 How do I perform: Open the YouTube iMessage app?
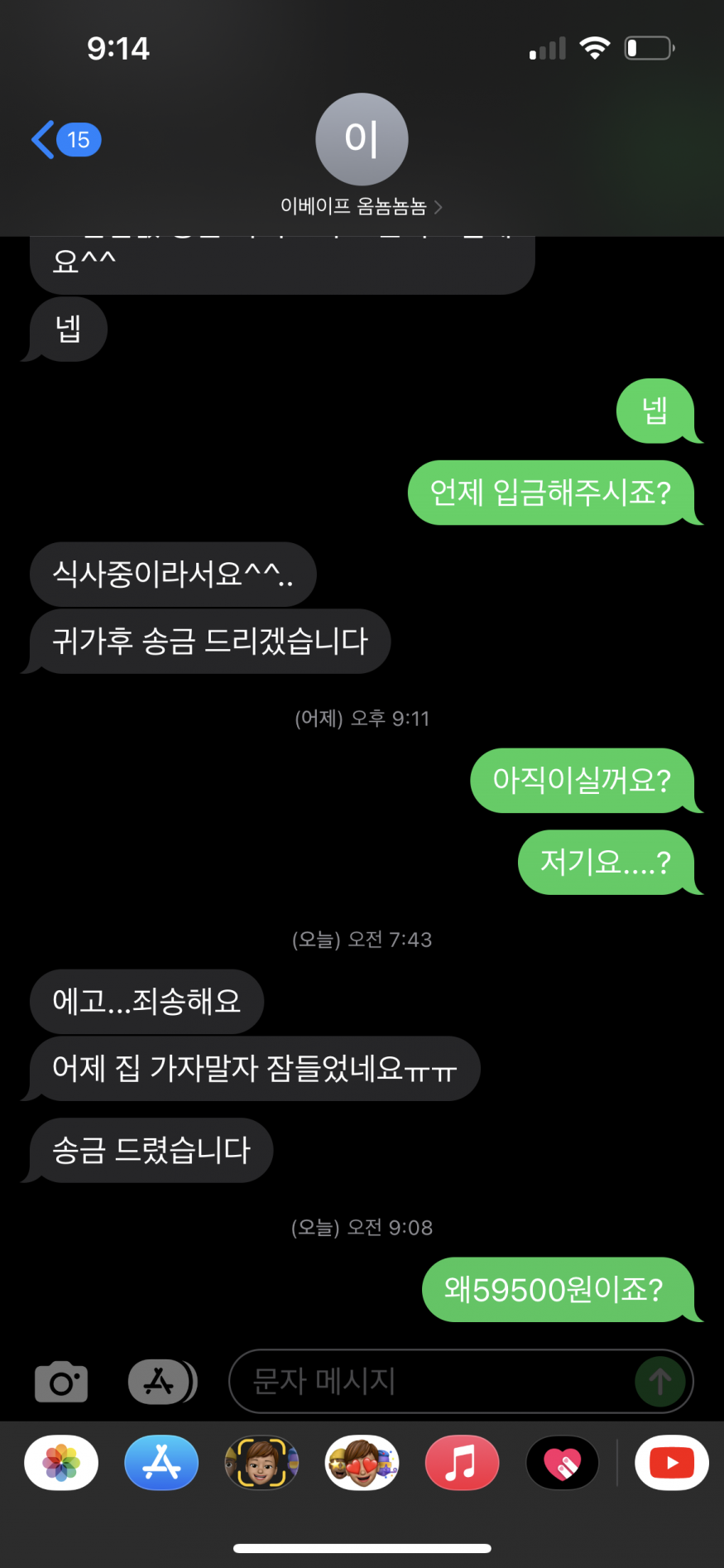(671, 1463)
